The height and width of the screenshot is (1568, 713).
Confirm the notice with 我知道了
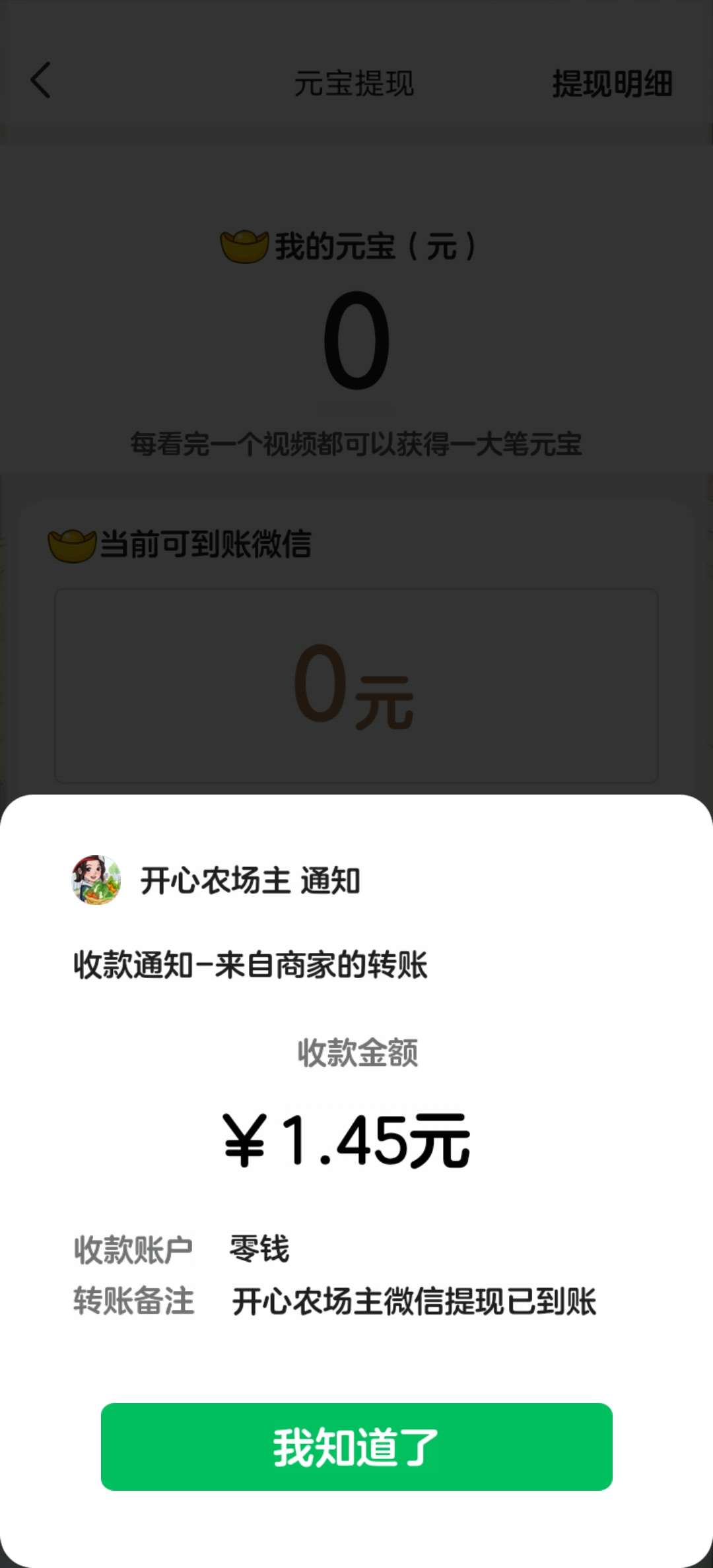coord(356,1446)
